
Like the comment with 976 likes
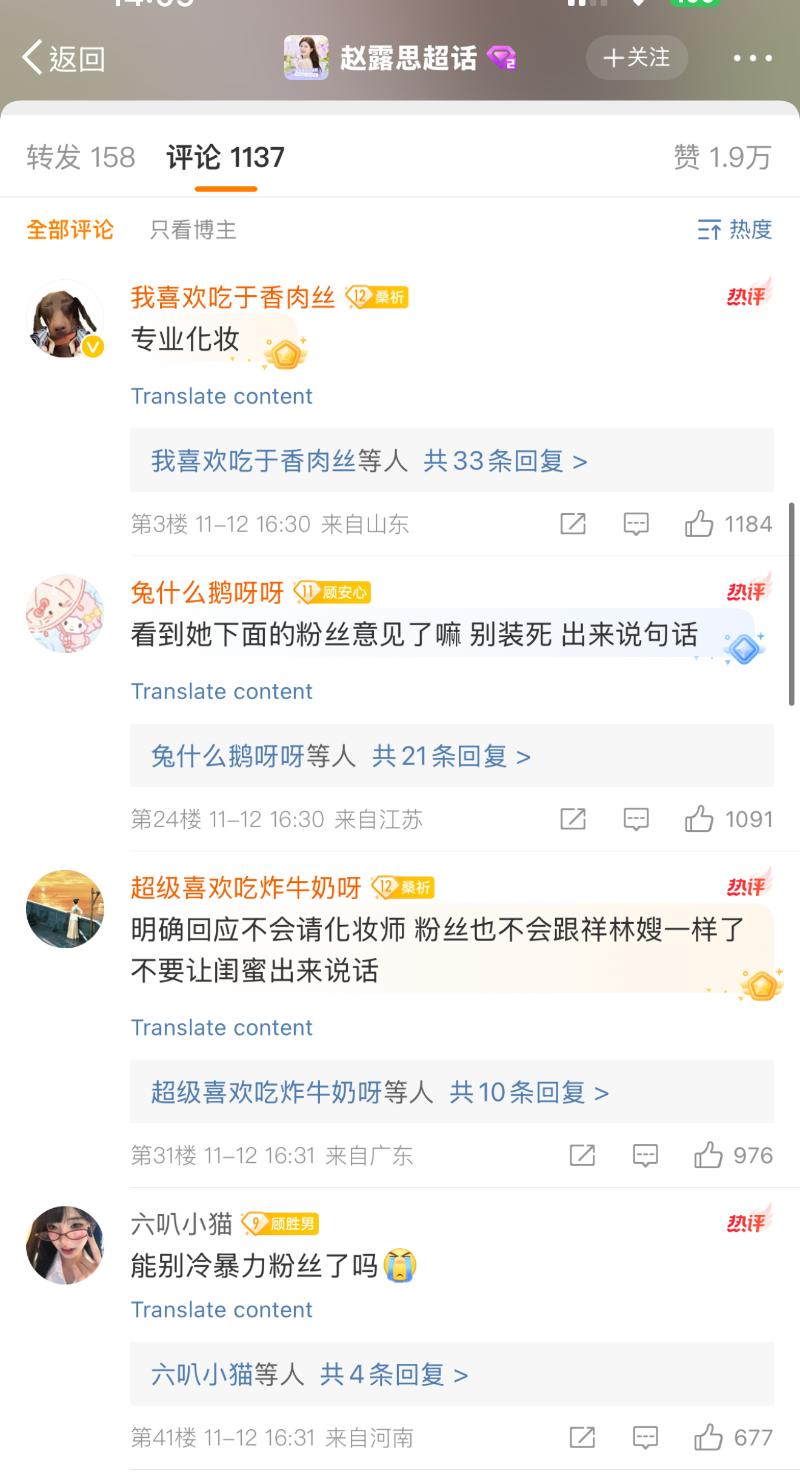(x=709, y=1156)
